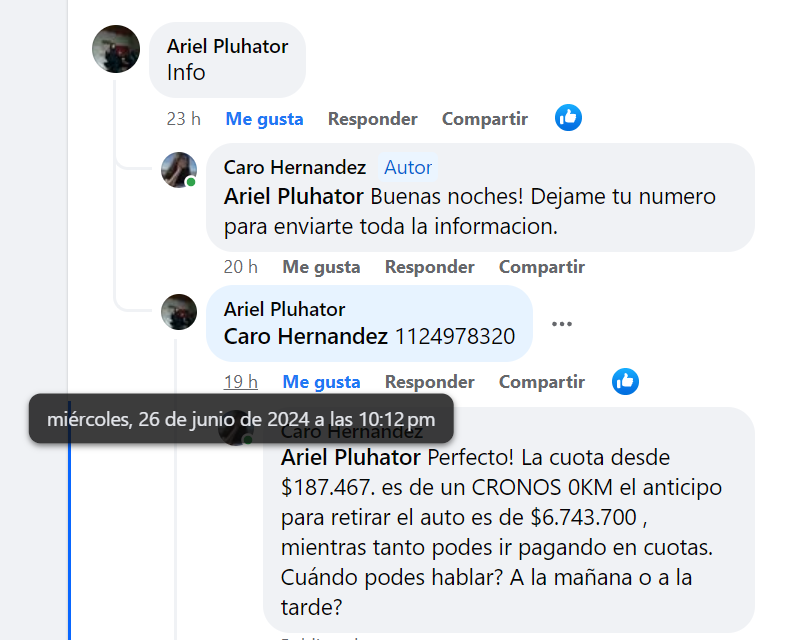
Task: Open the 19 h timestamp link
Action: point(240,382)
